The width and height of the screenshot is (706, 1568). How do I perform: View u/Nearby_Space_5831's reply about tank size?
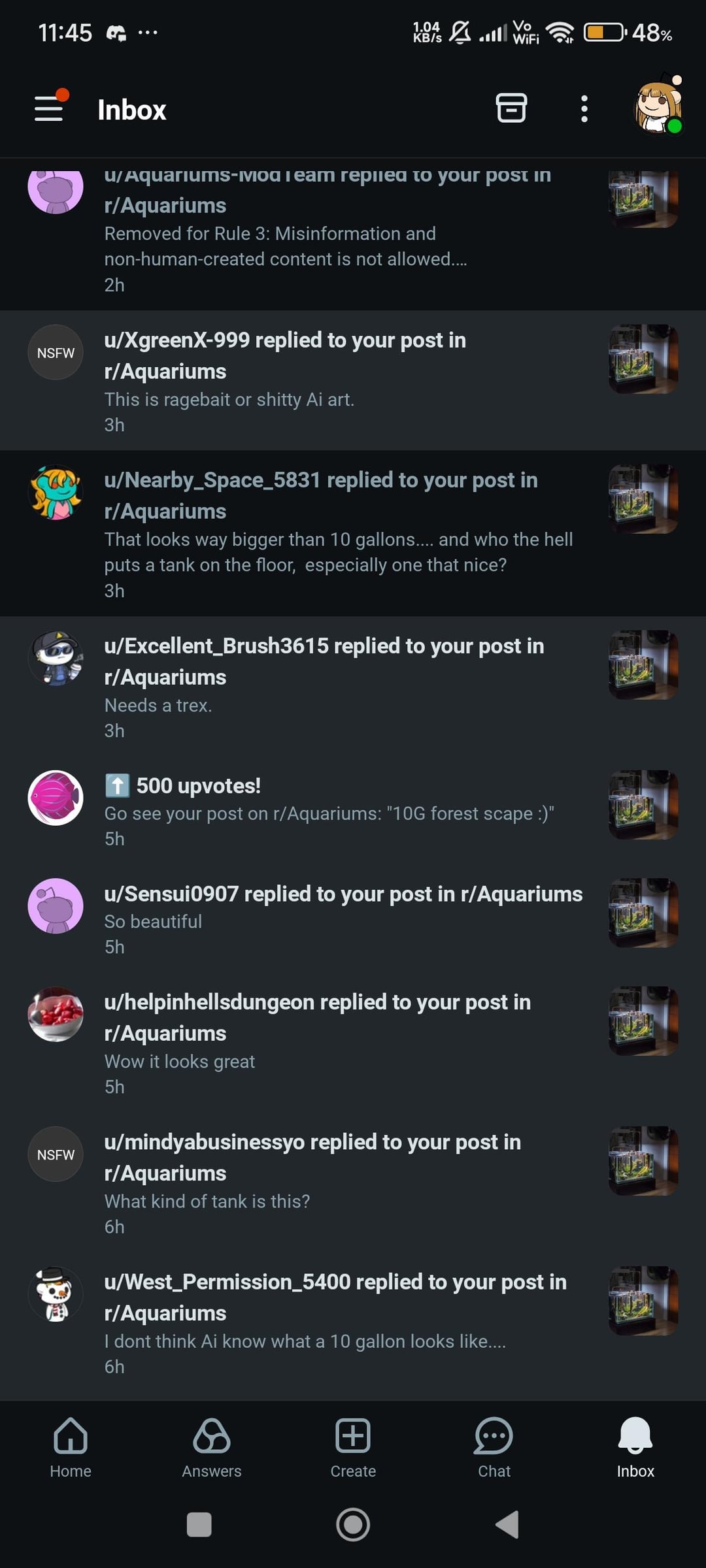coord(327,533)
